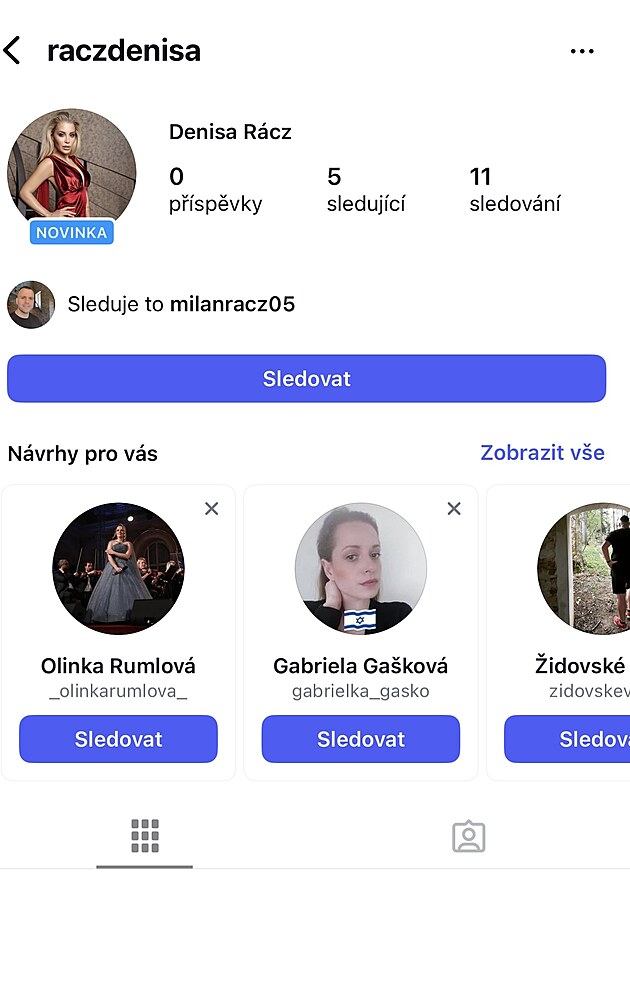Follow raczdenisa with the wide Sledovat button

click(306, 379)
